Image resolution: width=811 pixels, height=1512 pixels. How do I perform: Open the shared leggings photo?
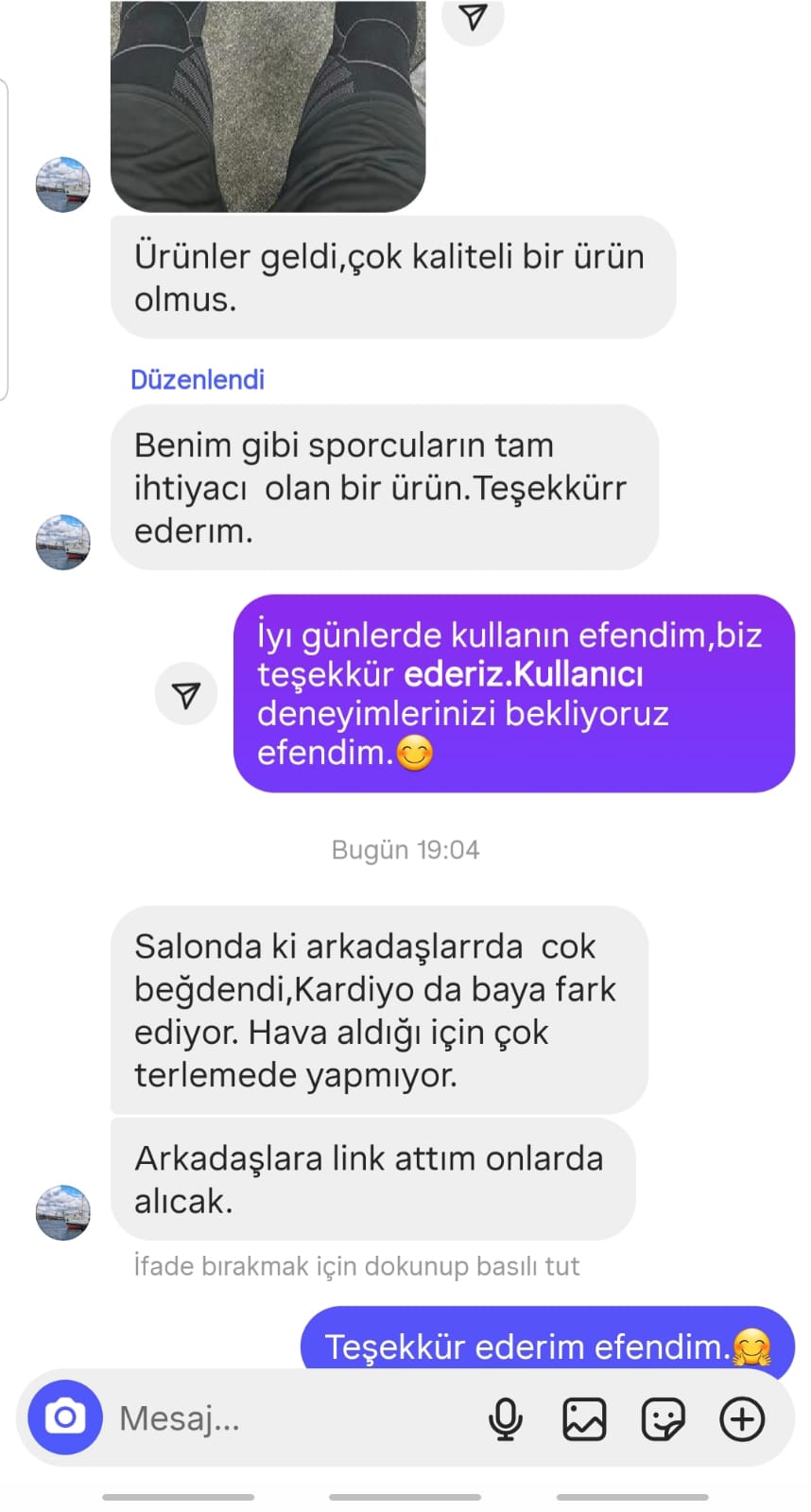(x=267, y=104)
